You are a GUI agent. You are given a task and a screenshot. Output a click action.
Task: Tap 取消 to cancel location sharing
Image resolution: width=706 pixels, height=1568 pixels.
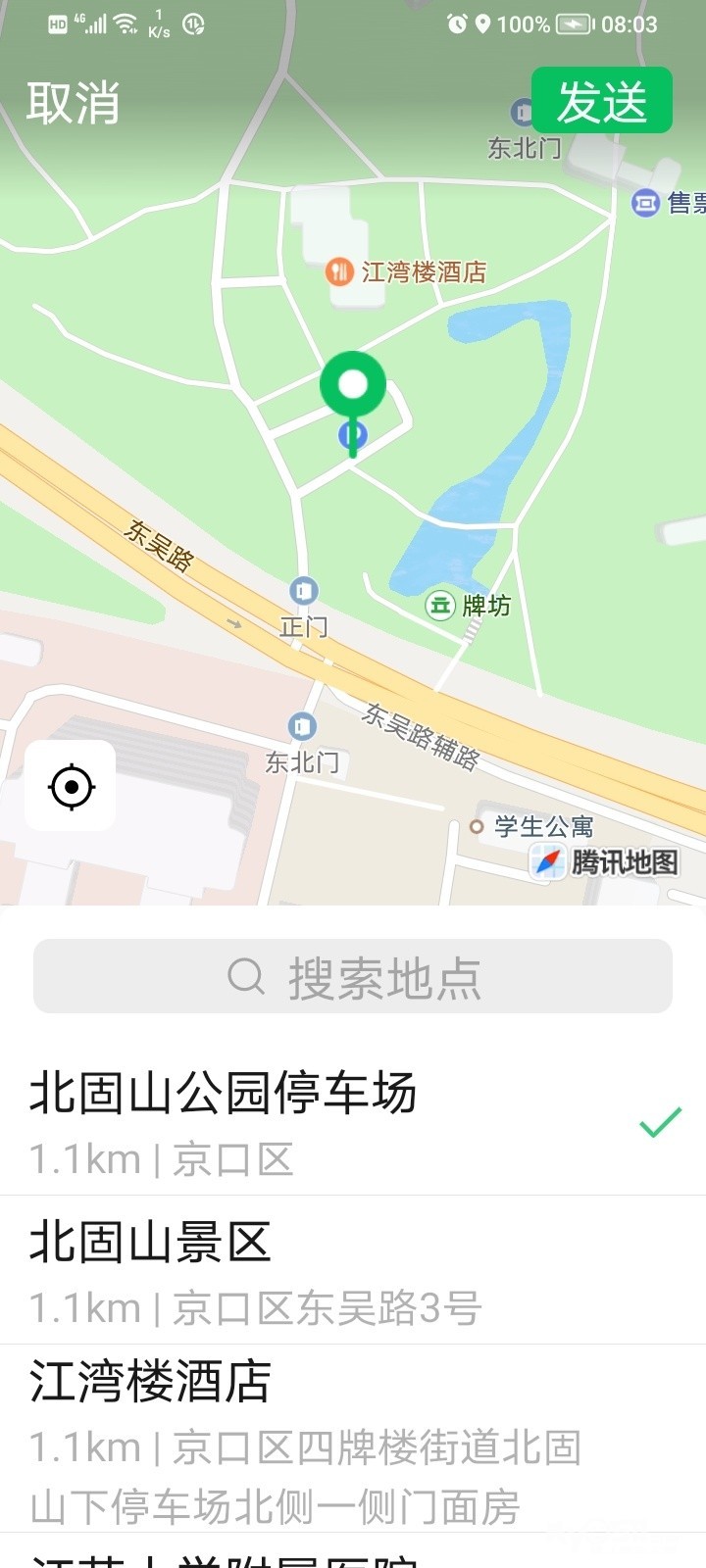74,103
